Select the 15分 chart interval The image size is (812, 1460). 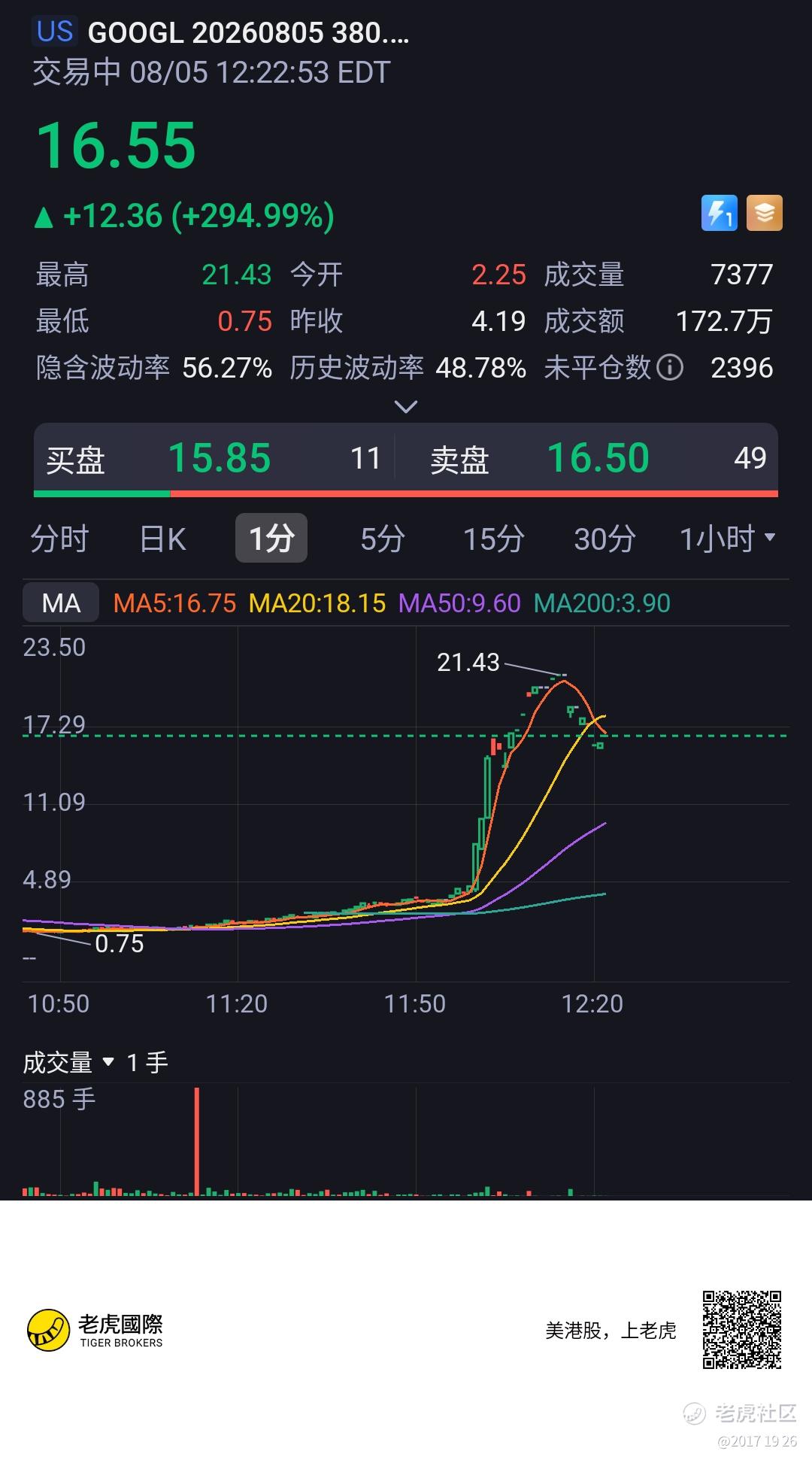493,539
